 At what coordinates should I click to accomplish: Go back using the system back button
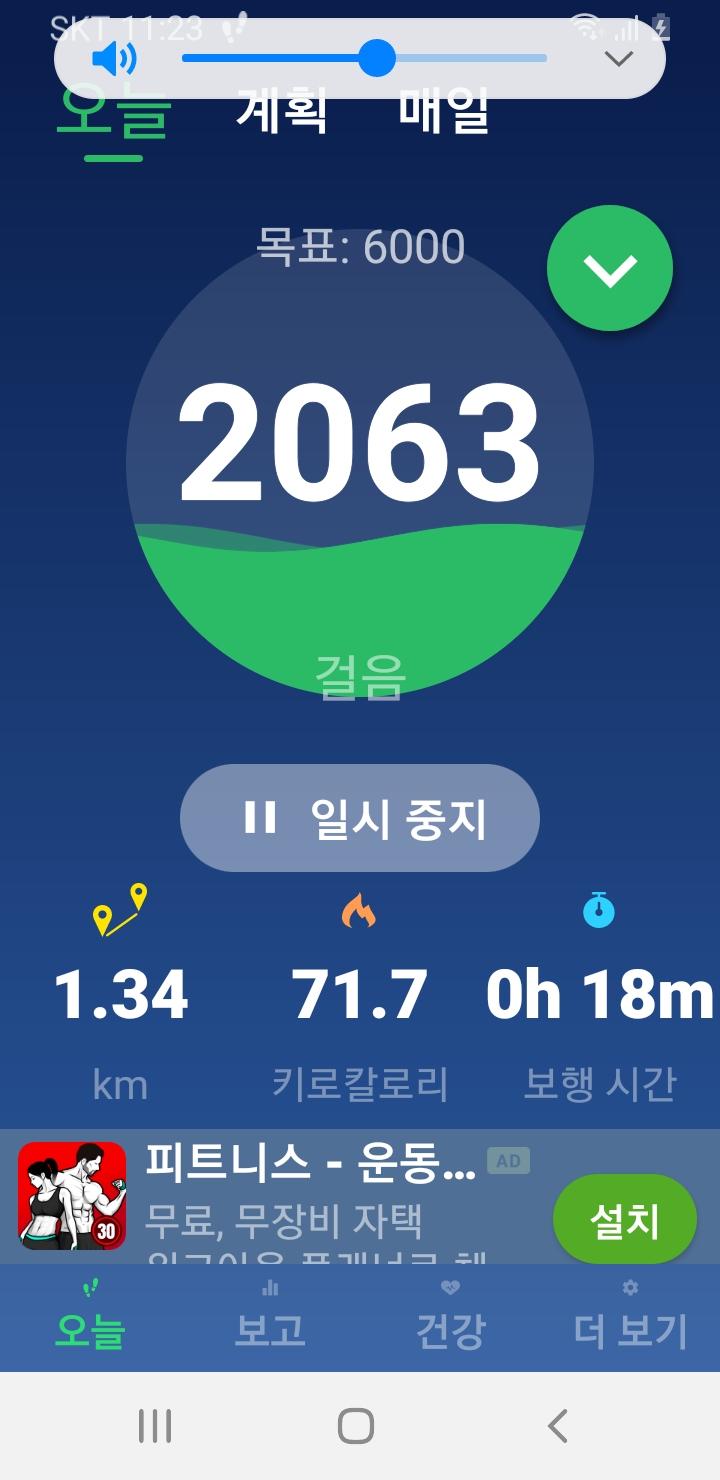point(558,1425)
